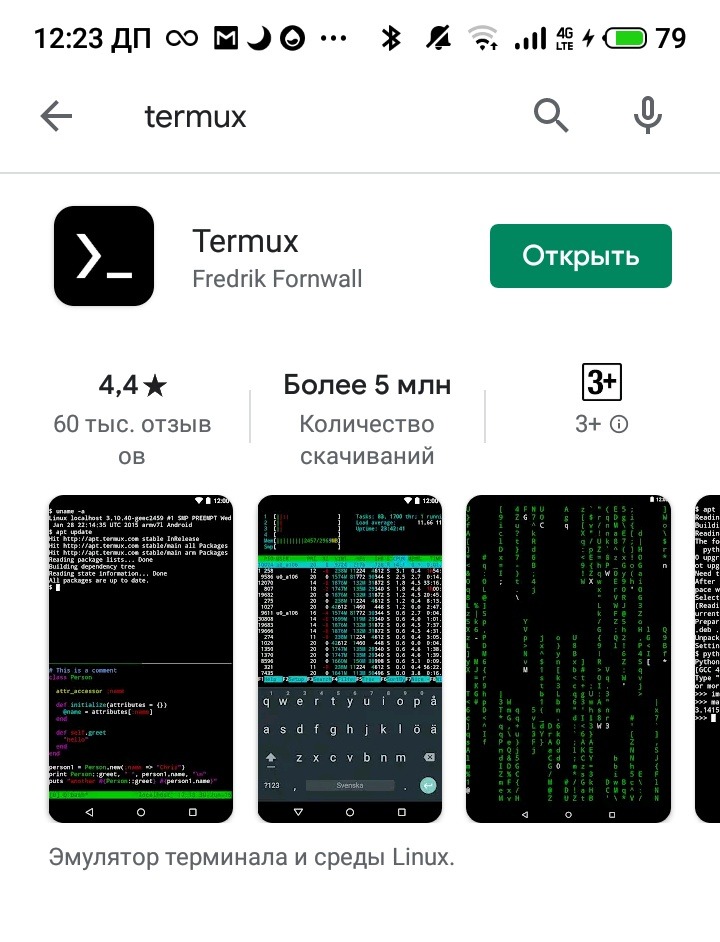This screenshot has height=942, width=720.
Task: Tap the magnifier search icon
Action: 551,117
